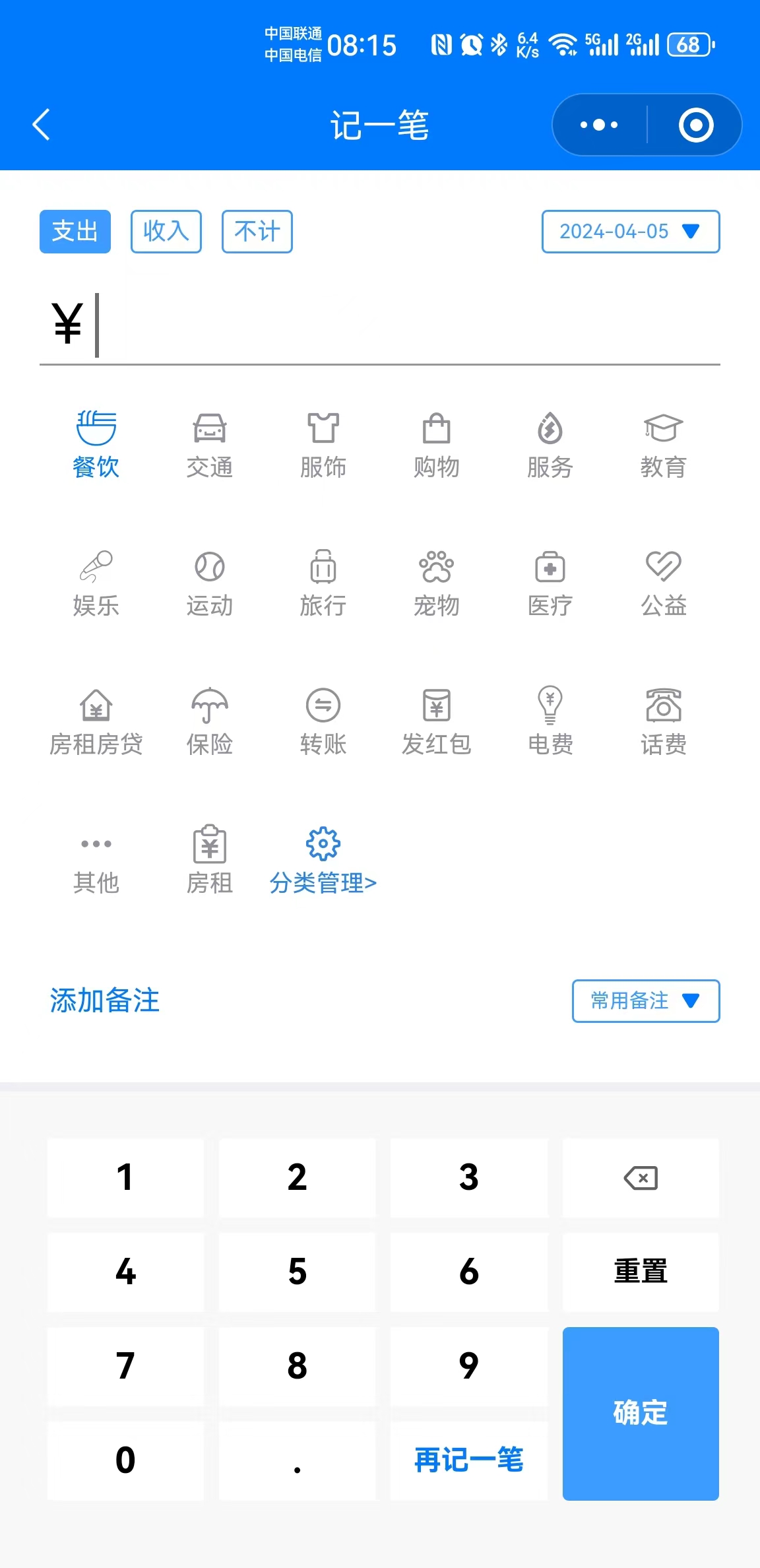Image resolution: width=760 pixels, height=1568 pixels.
Task: Choose the 房租房贷 category
Action: pyautogui.click(x=96, y=723)
